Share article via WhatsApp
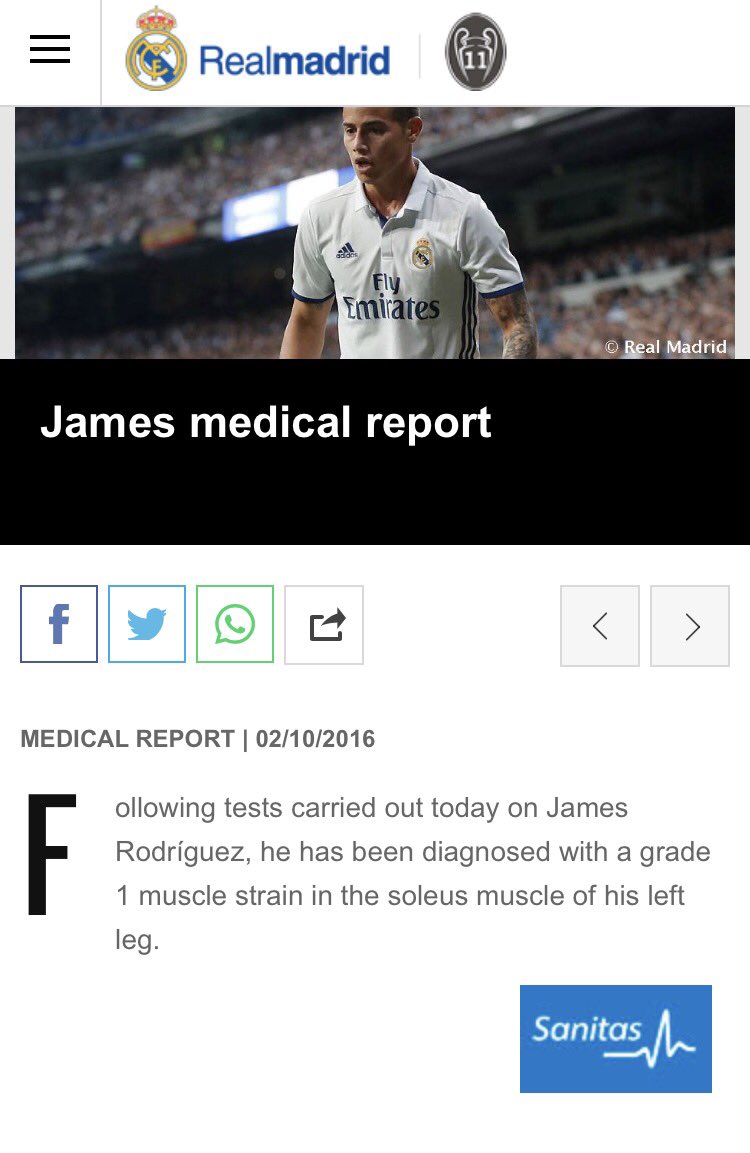This screenshot has height=1153, width=750. click(235, 624)
